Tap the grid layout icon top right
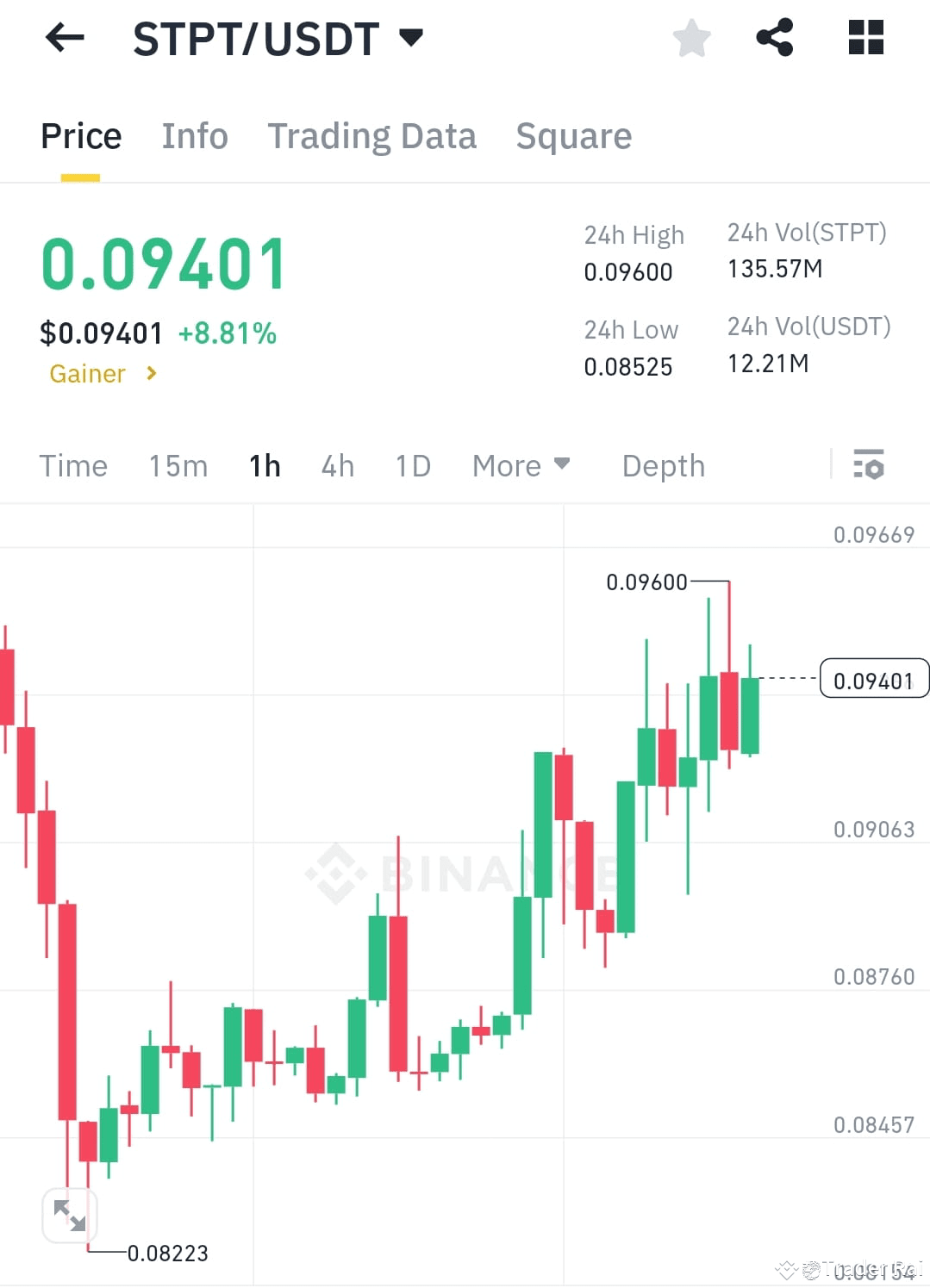This screenshot has height=1288, width=930. click(x=864, y=37)
